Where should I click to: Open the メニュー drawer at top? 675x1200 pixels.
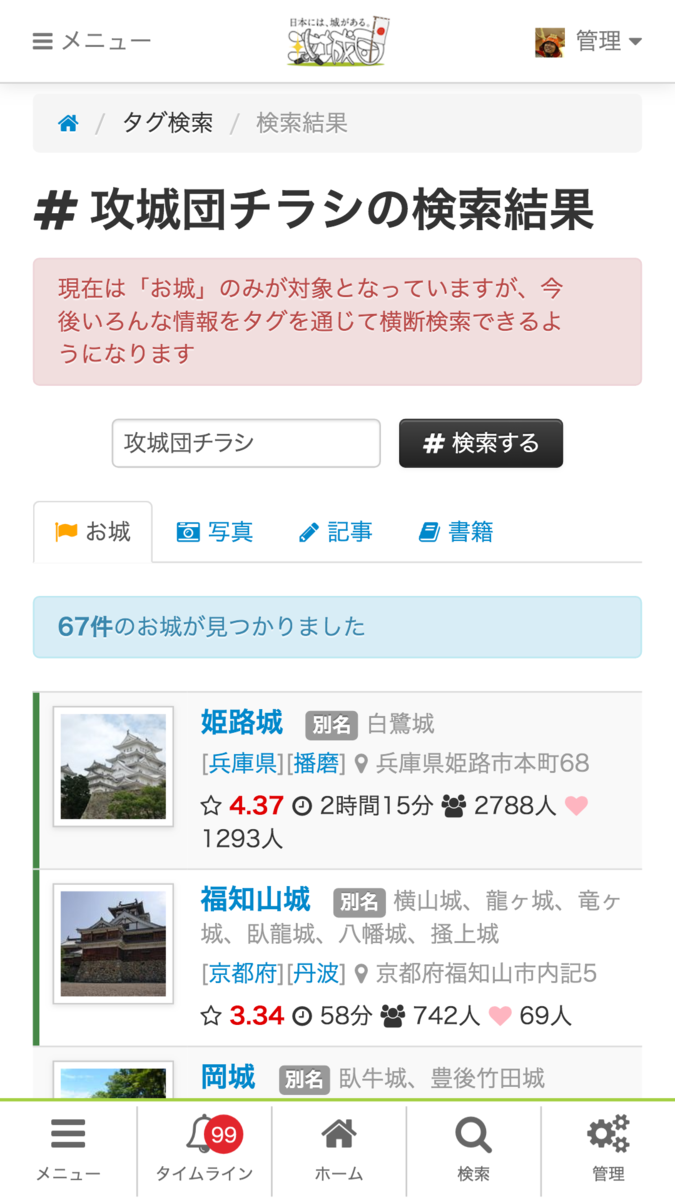[x=91, y=41]
